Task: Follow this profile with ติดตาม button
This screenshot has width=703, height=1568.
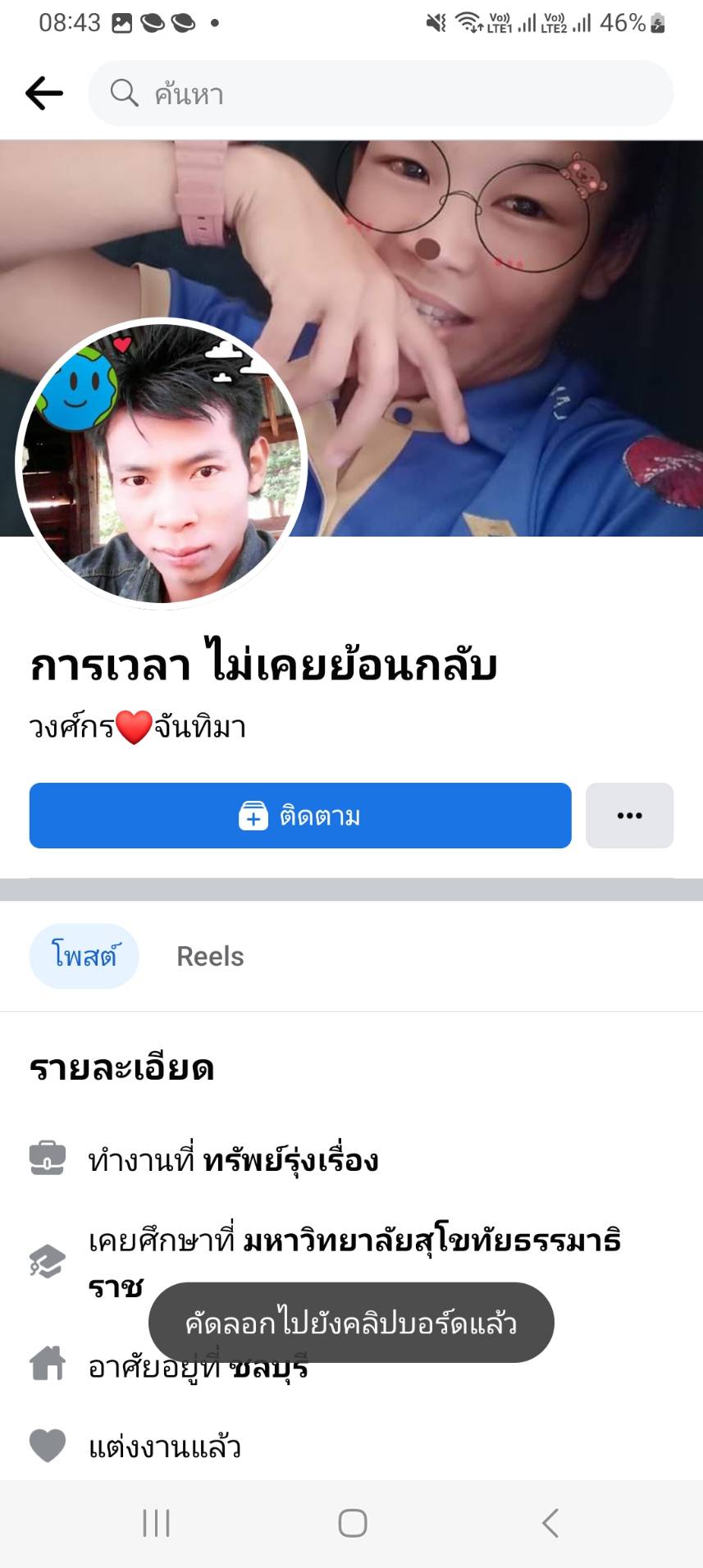Action: coord(300,816)
